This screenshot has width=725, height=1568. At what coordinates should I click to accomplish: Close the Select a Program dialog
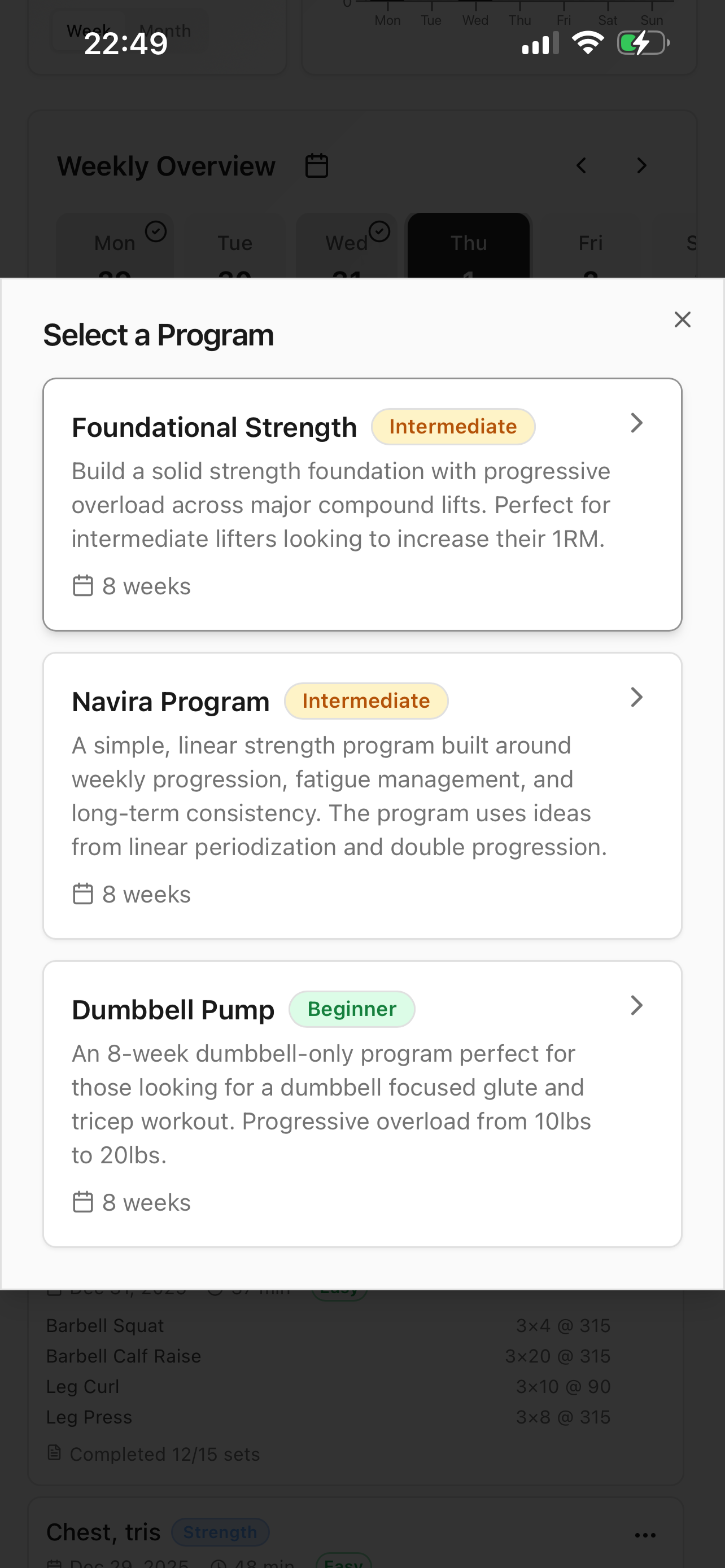[x=683, y=319]
